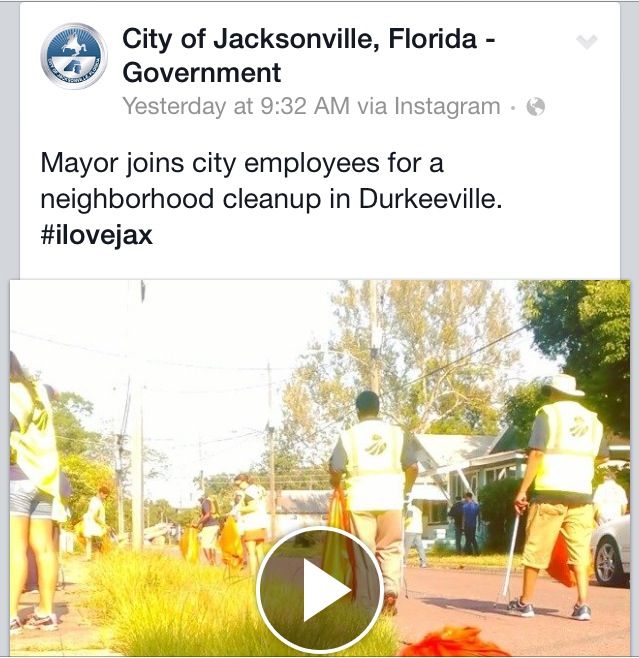
Task: Open the post options chevron
Action: [x=587, y=41]
